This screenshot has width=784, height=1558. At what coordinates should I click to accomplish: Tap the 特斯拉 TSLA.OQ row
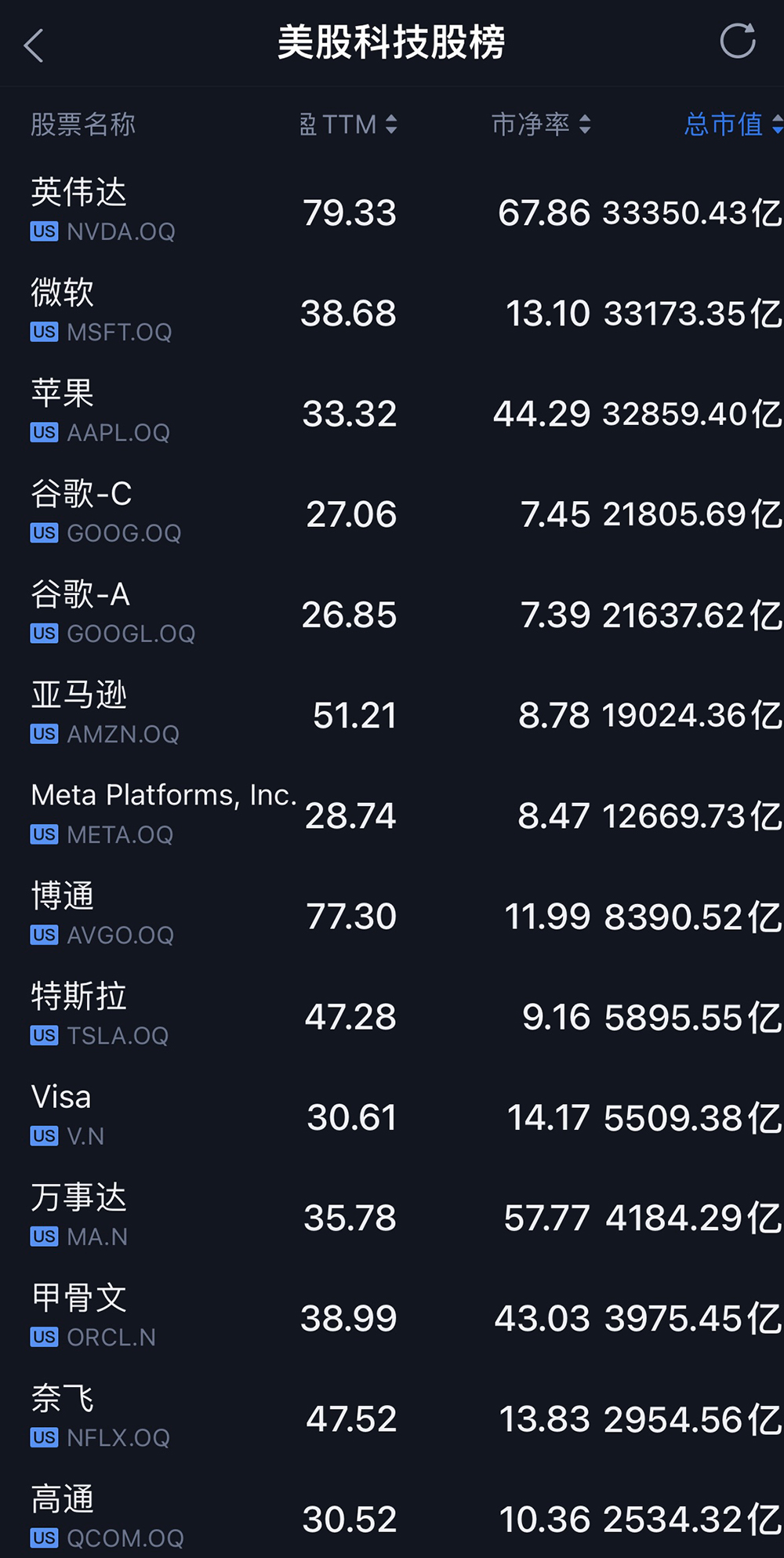pyautogui.click(x=392, y=1016)
